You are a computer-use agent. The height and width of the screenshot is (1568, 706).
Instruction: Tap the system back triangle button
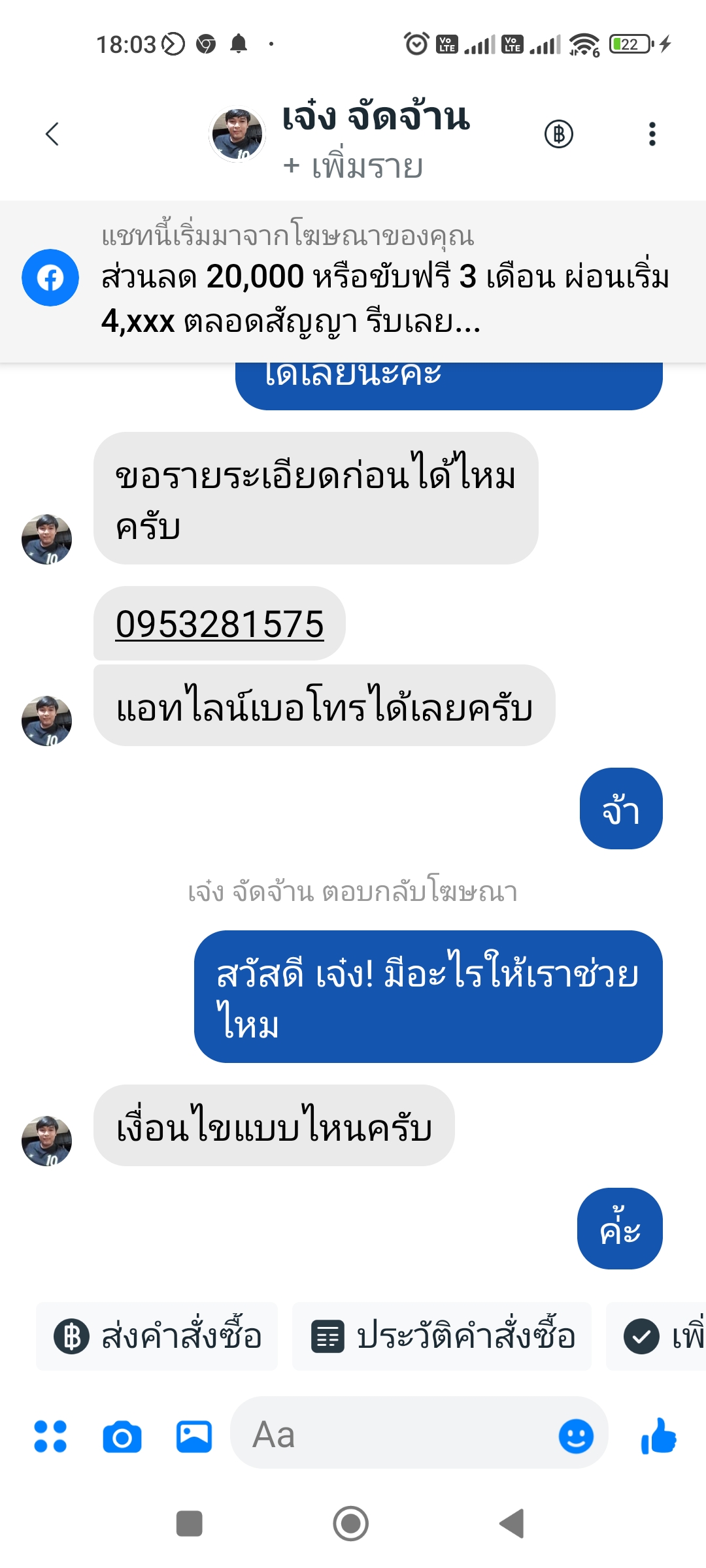pos(513,1524)
